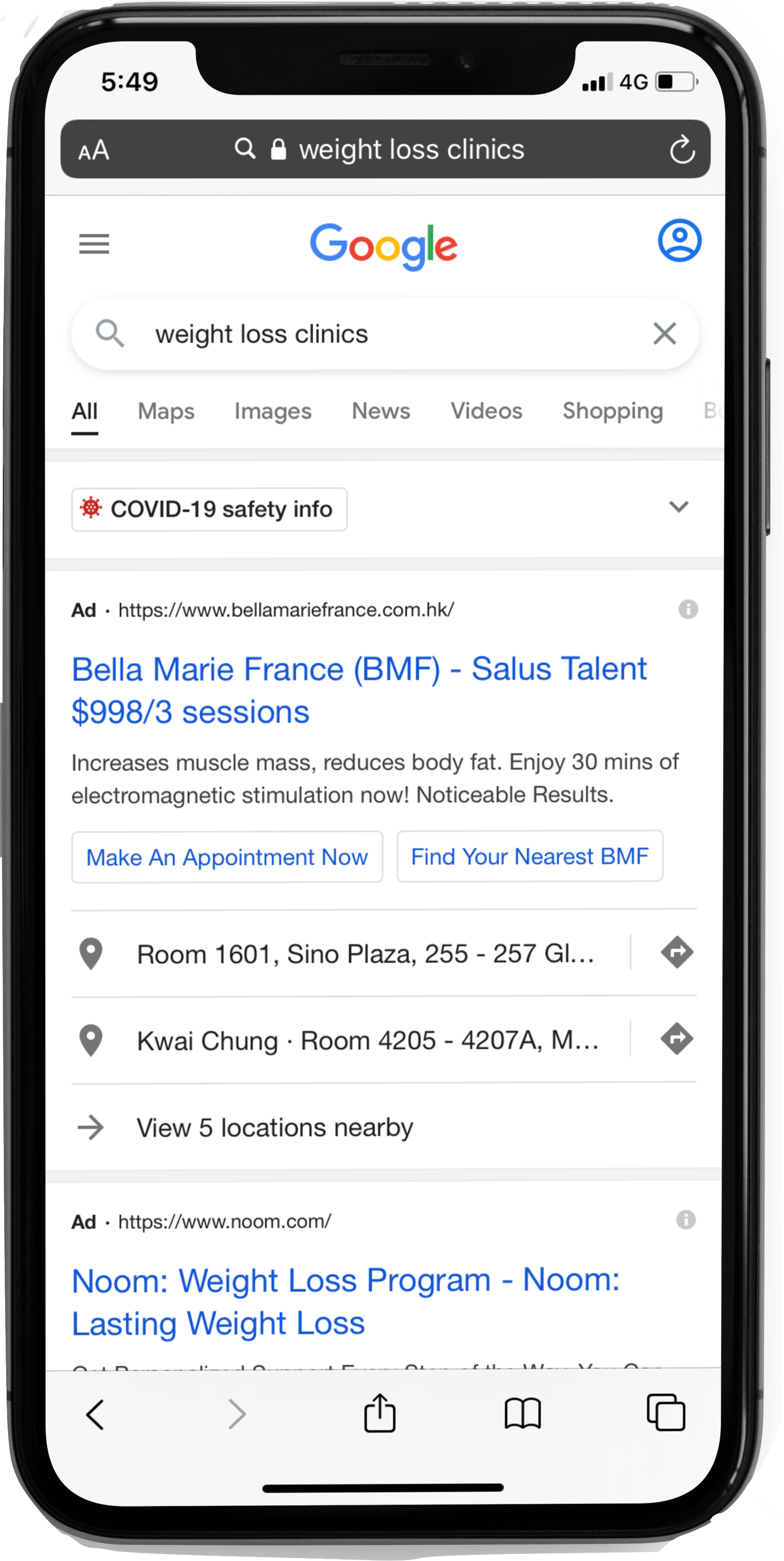Image resolution: width=784 pixels, height=1561 pixels.
Task: Expand the COVID-19 safety info panel
Action: click(679, 507)
